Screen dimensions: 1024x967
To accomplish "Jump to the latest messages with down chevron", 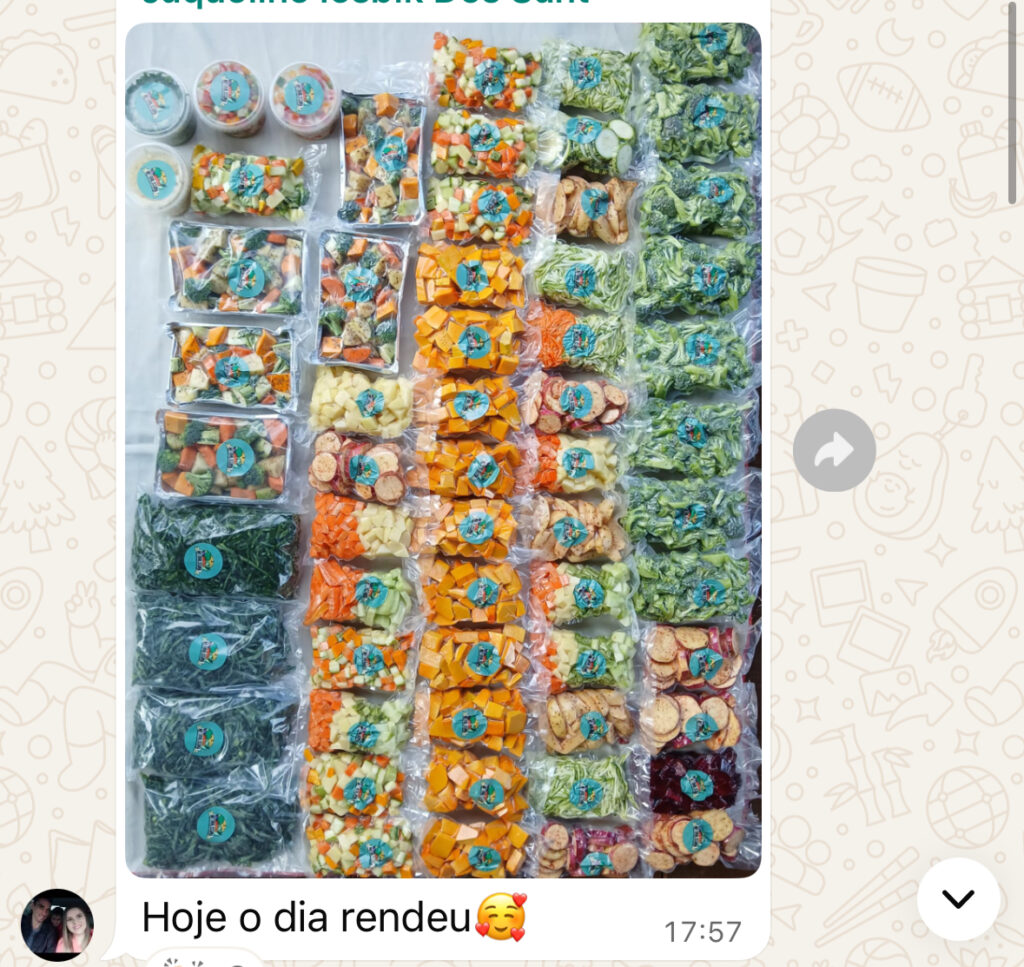I will tap(958, 899).
